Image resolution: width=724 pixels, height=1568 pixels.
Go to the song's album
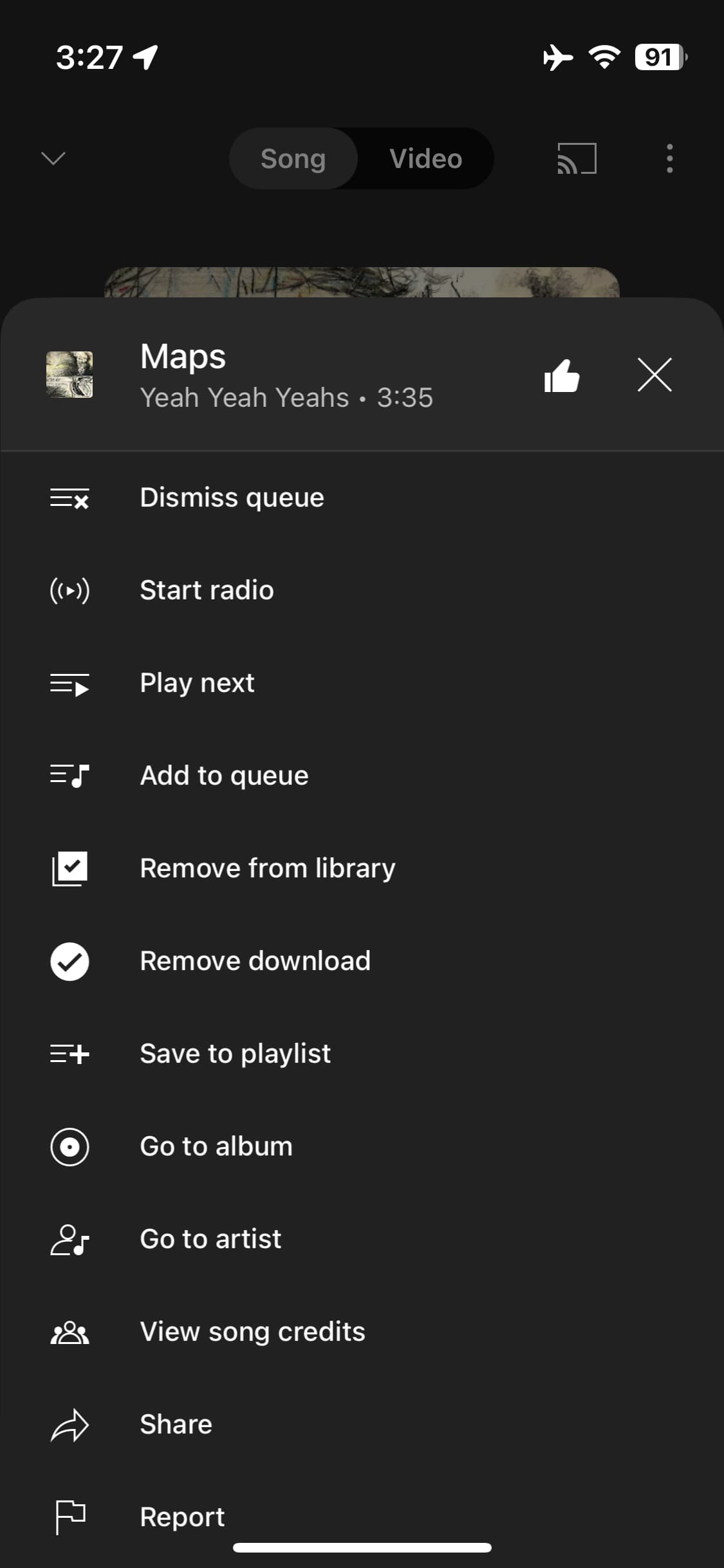coord(216,1146)
